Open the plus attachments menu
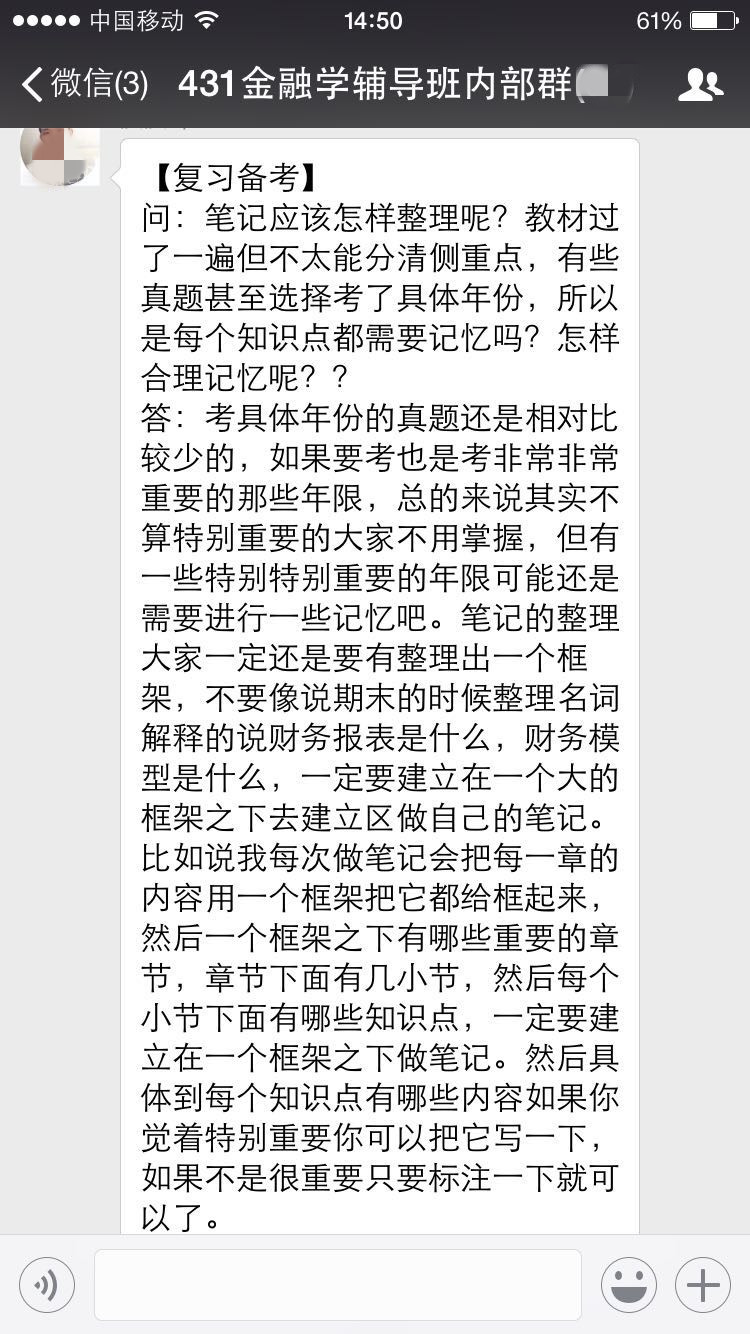 pos(703,1284)
